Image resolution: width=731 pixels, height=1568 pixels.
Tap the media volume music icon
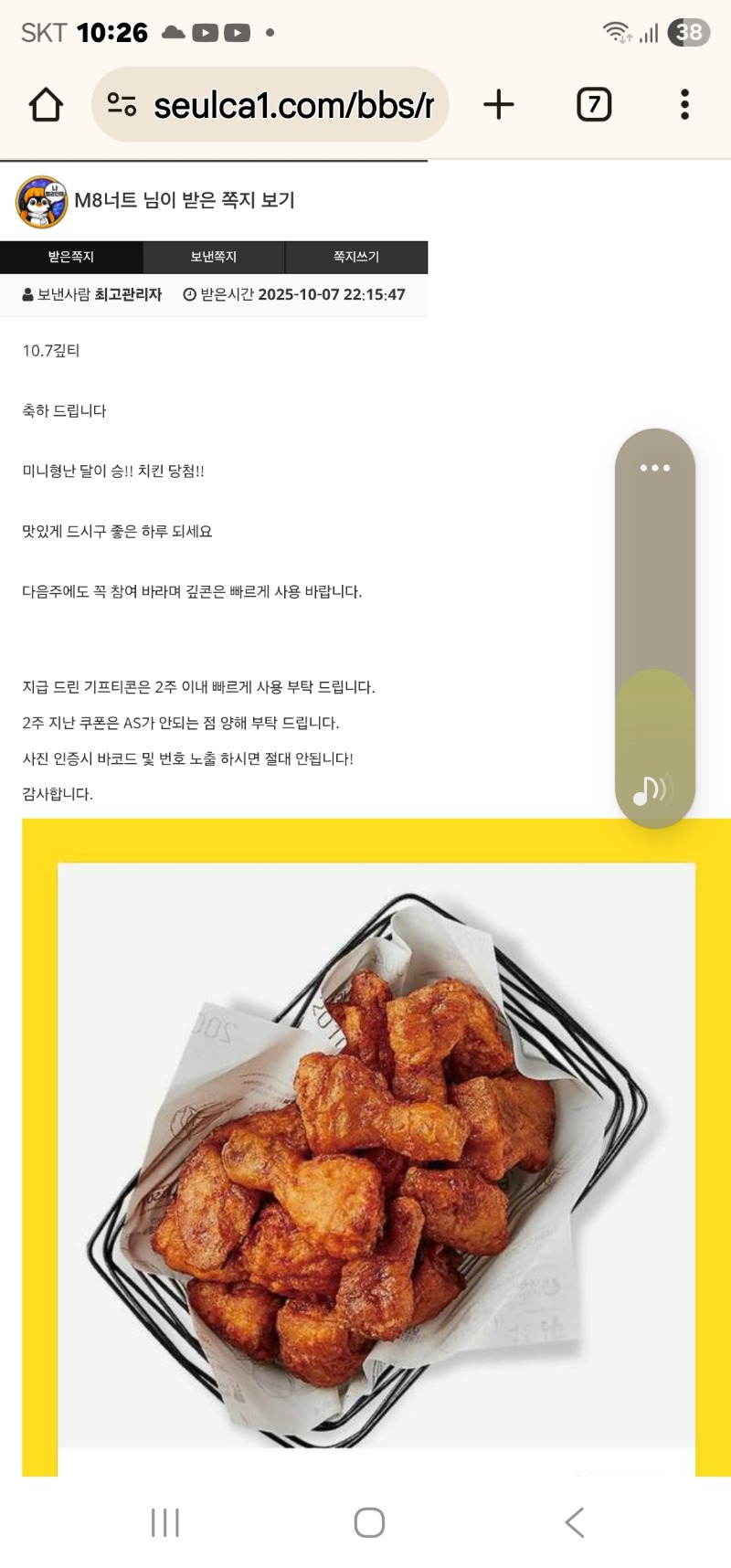coord(651,789)
